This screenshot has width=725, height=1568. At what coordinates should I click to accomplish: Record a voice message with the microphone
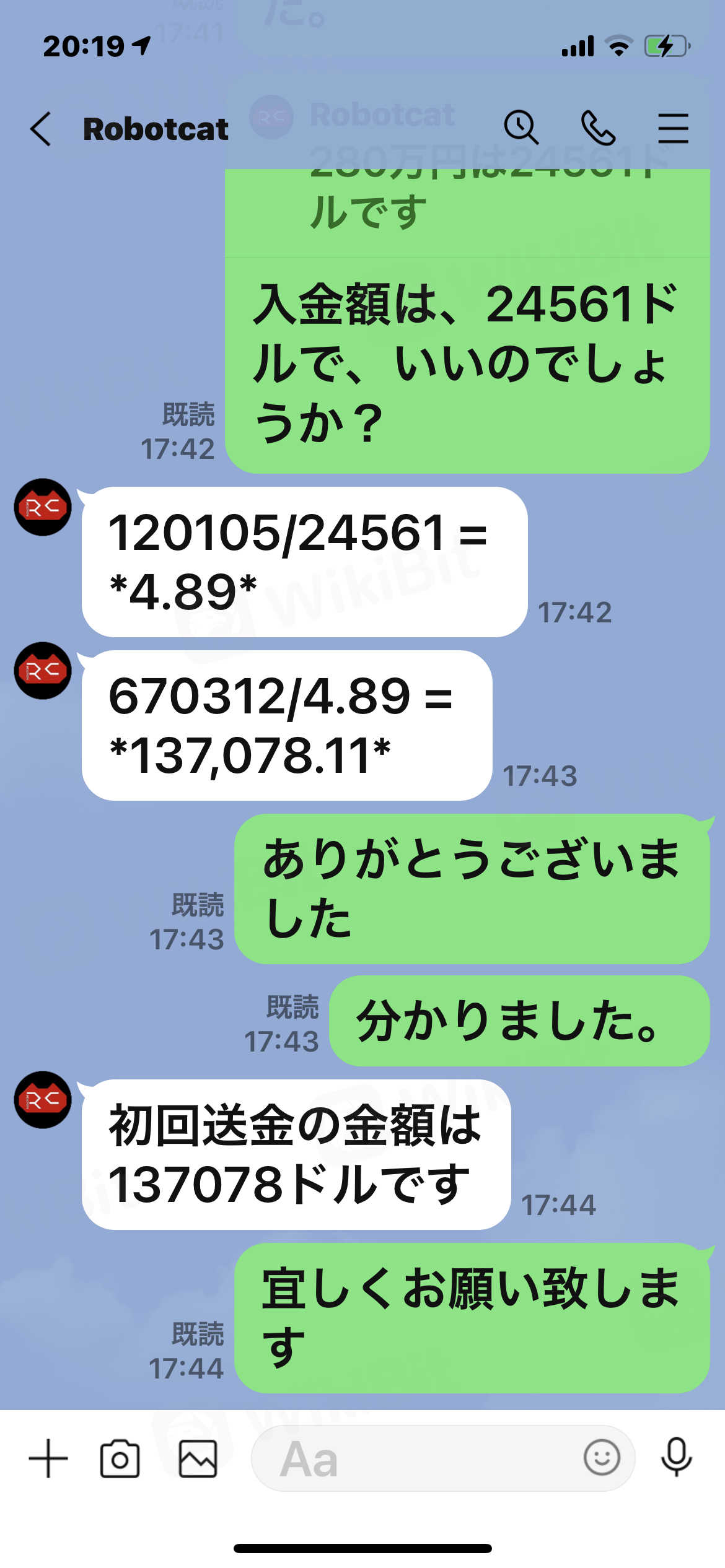click(x=676, y=1457)
